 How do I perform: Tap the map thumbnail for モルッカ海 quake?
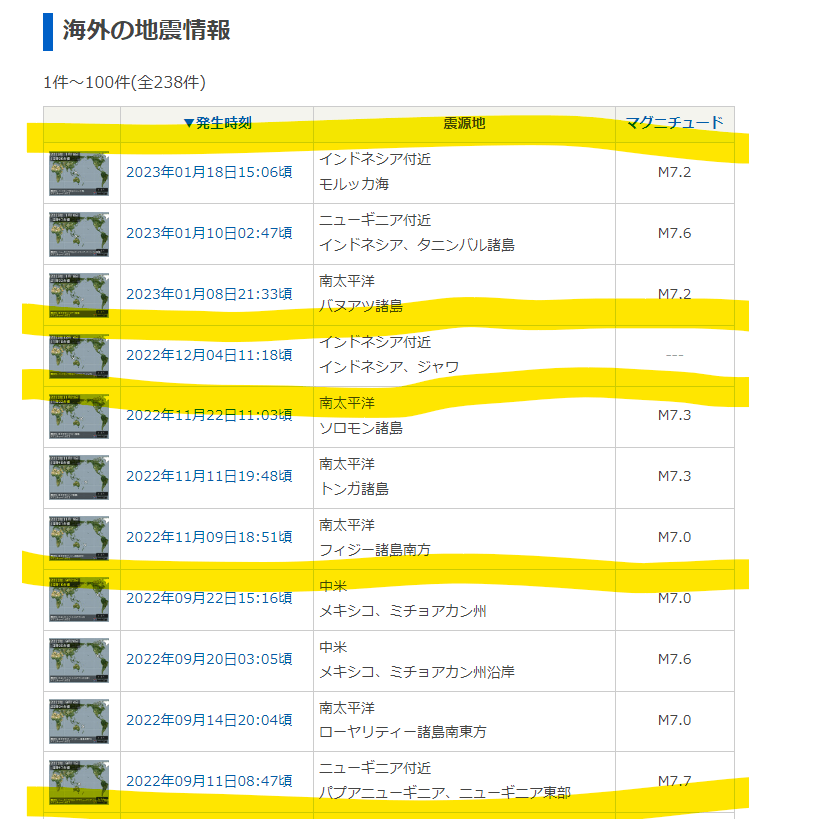79,174
